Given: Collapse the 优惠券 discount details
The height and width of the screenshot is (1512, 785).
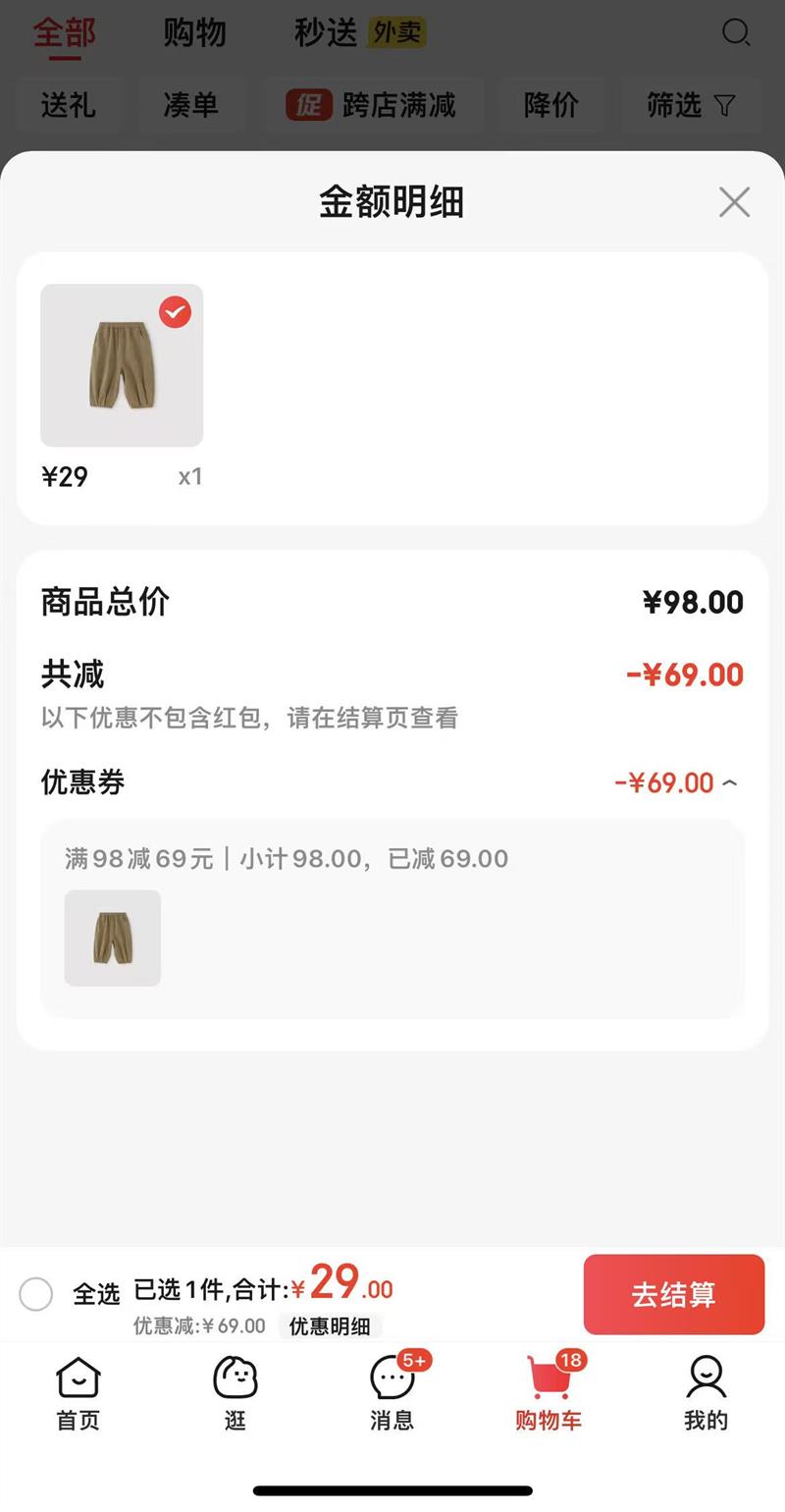Looking at the screenshot, I should click(729, 783).
